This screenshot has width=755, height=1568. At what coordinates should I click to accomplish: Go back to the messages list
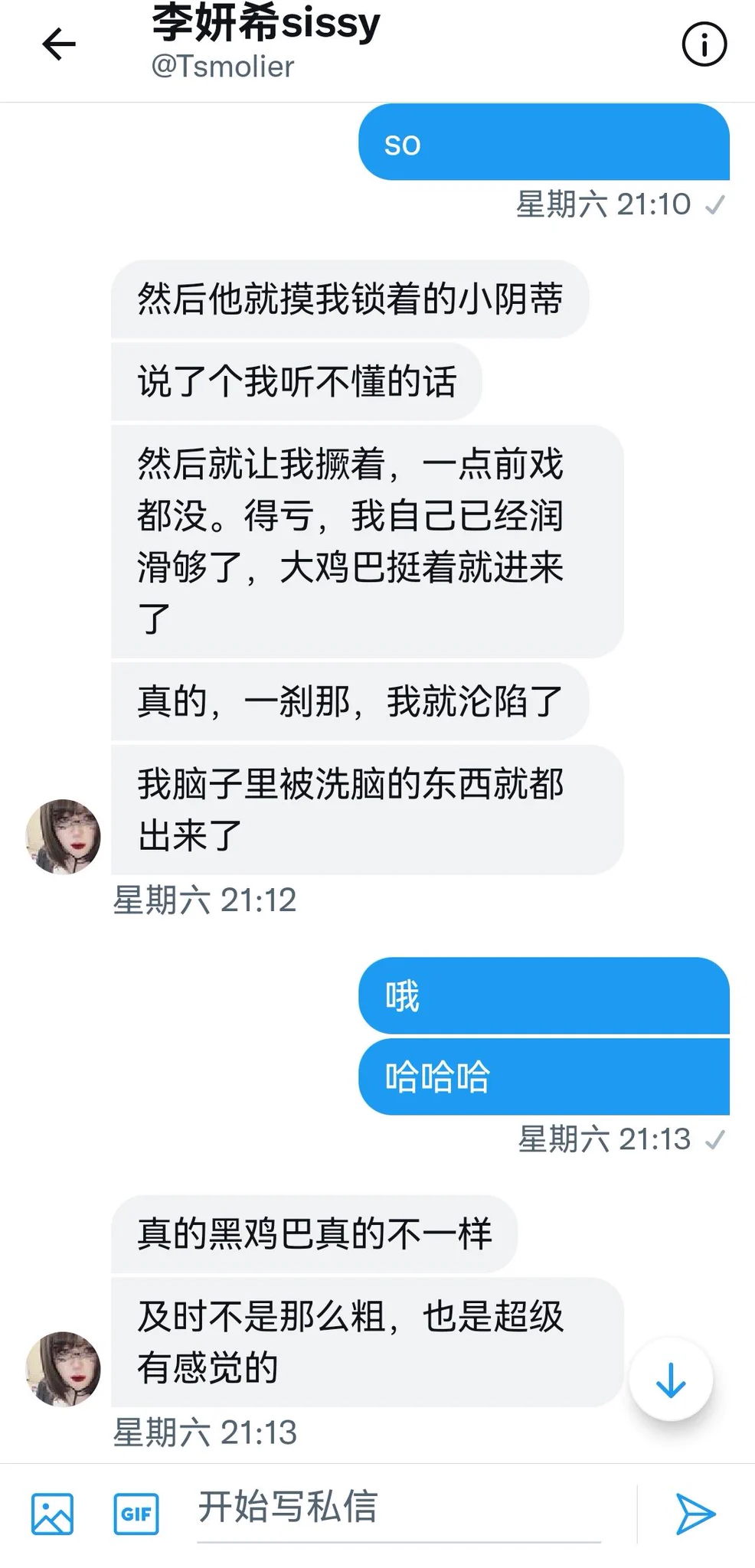(59, 44)
